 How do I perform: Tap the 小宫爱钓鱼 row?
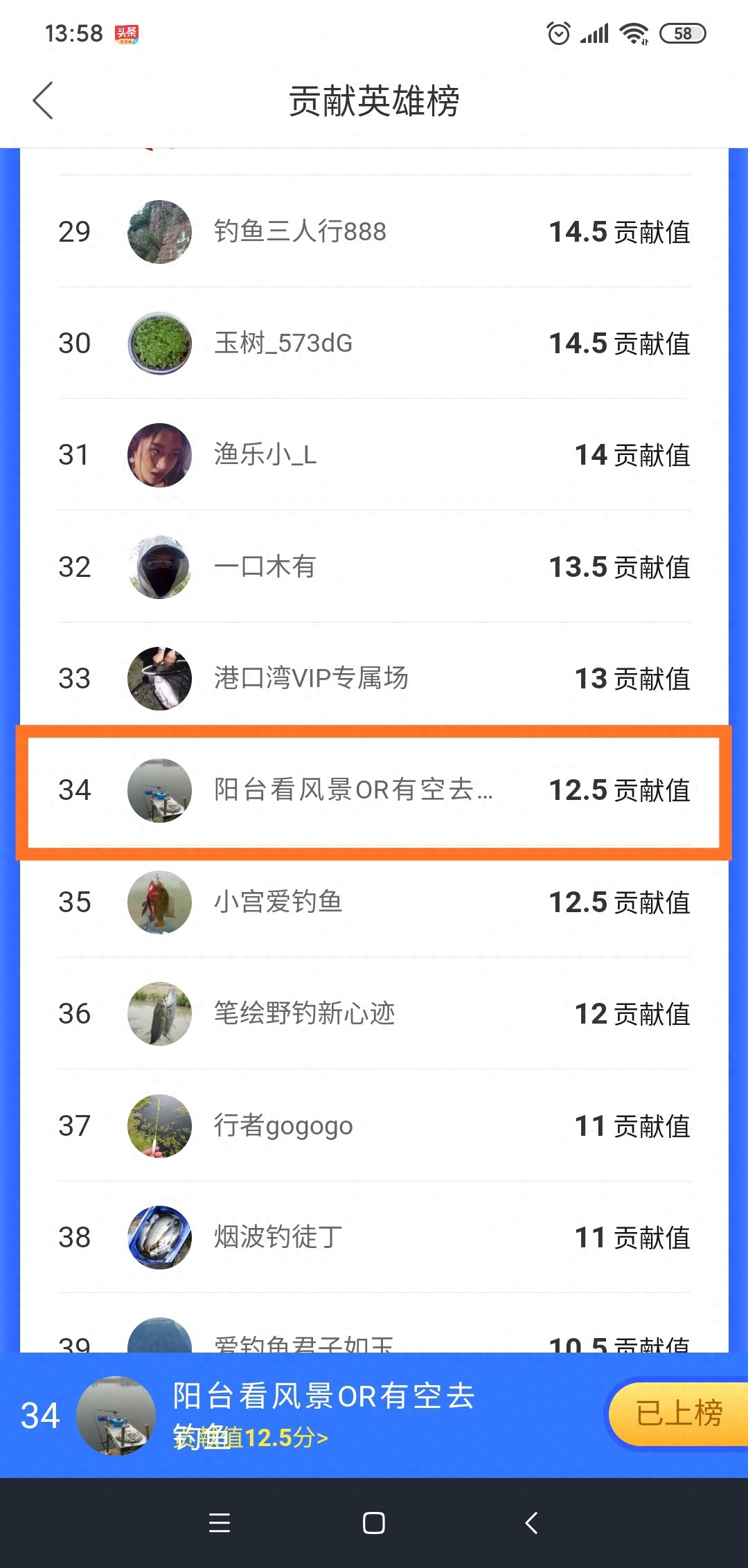(374, 902)
